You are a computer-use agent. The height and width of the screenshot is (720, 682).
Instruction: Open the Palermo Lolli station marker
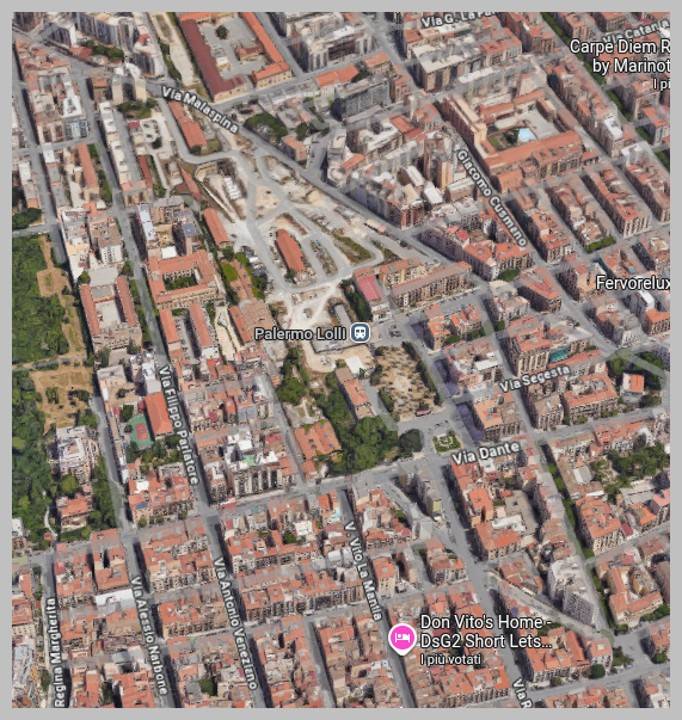361,333
